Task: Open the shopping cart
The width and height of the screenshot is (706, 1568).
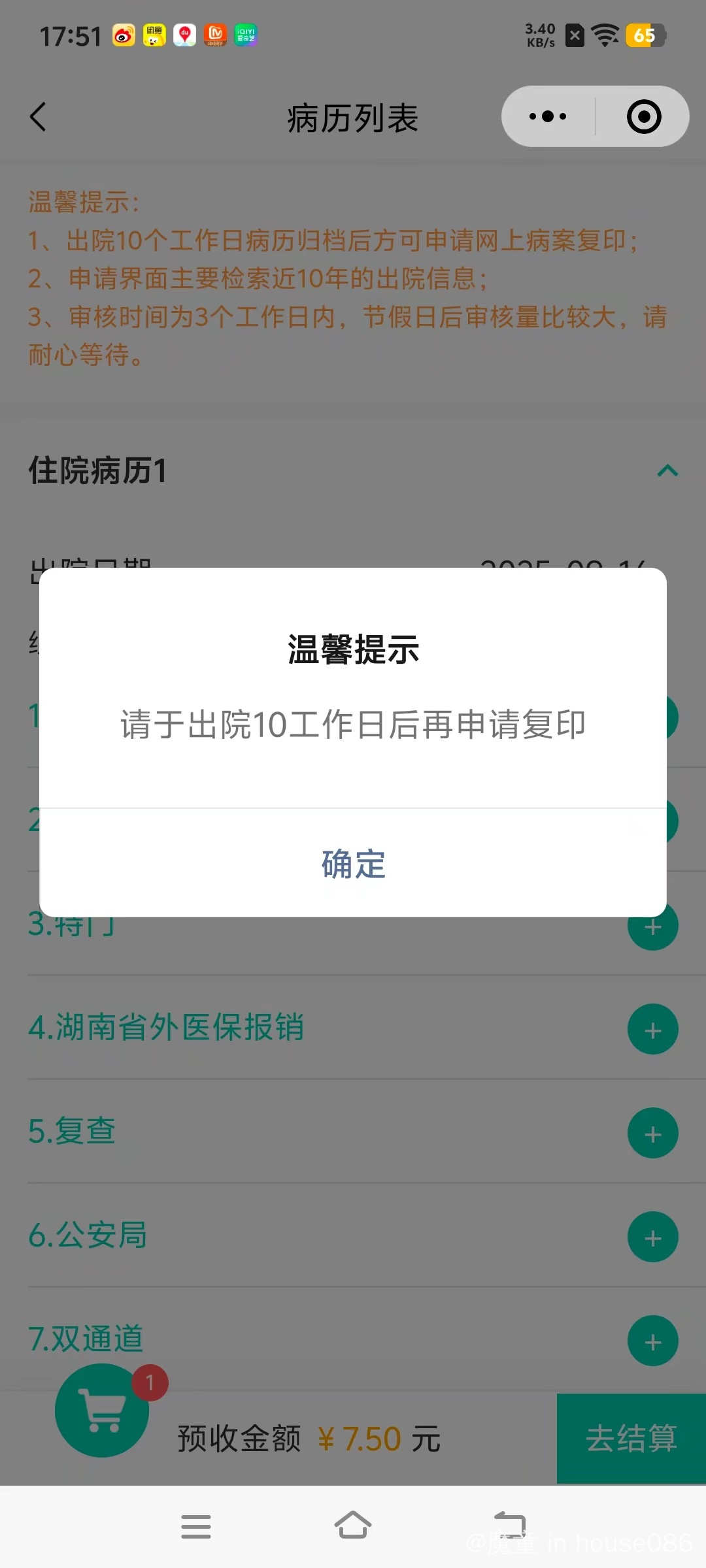Action: (x=102, y=1411)
